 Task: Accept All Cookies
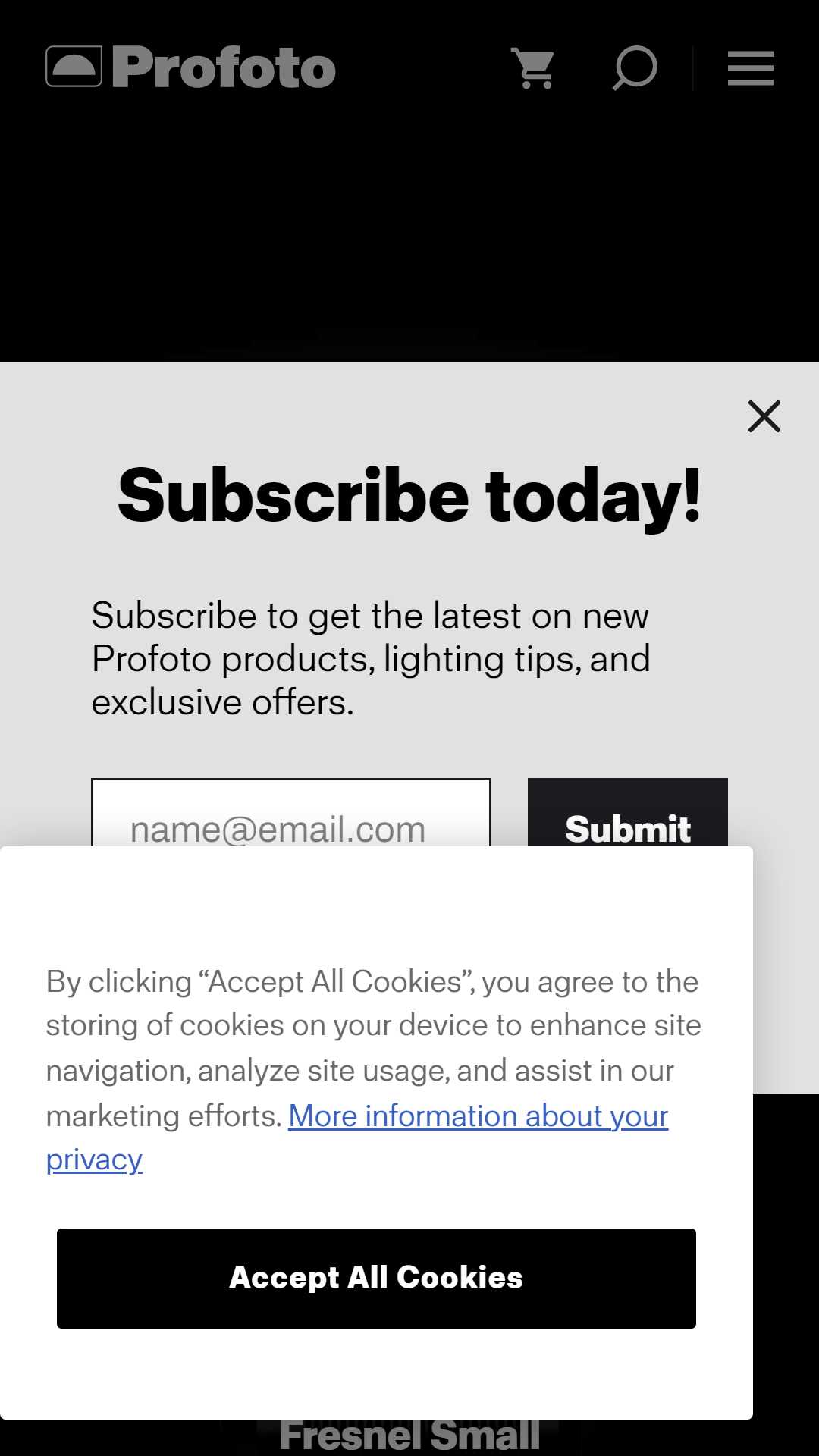(376, 1279)
